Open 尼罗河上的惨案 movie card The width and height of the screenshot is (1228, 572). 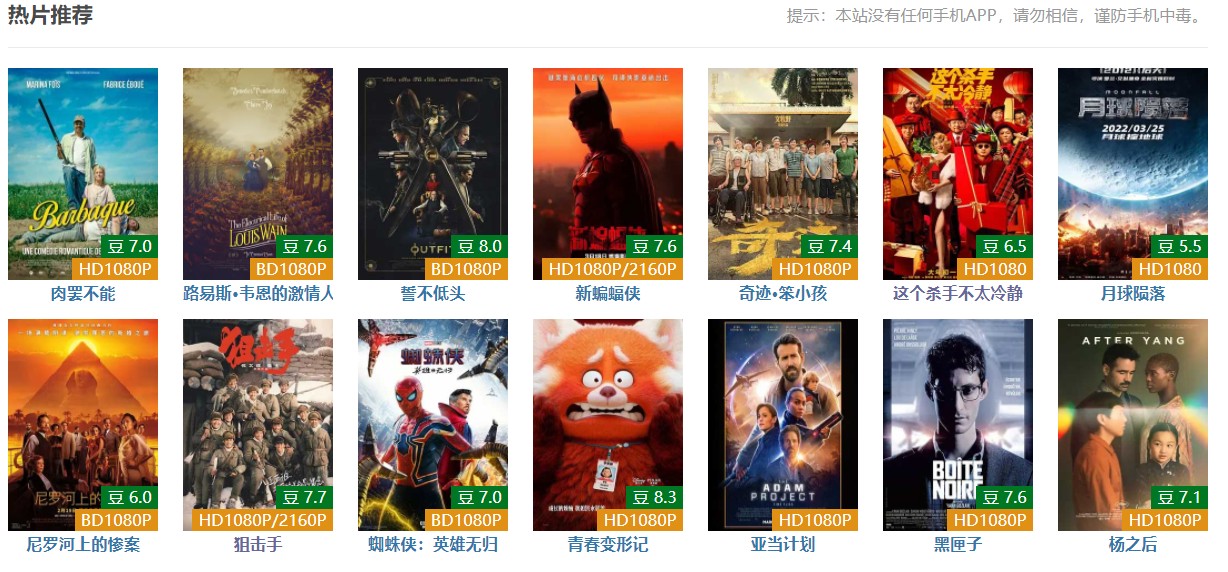coord(83,424)
